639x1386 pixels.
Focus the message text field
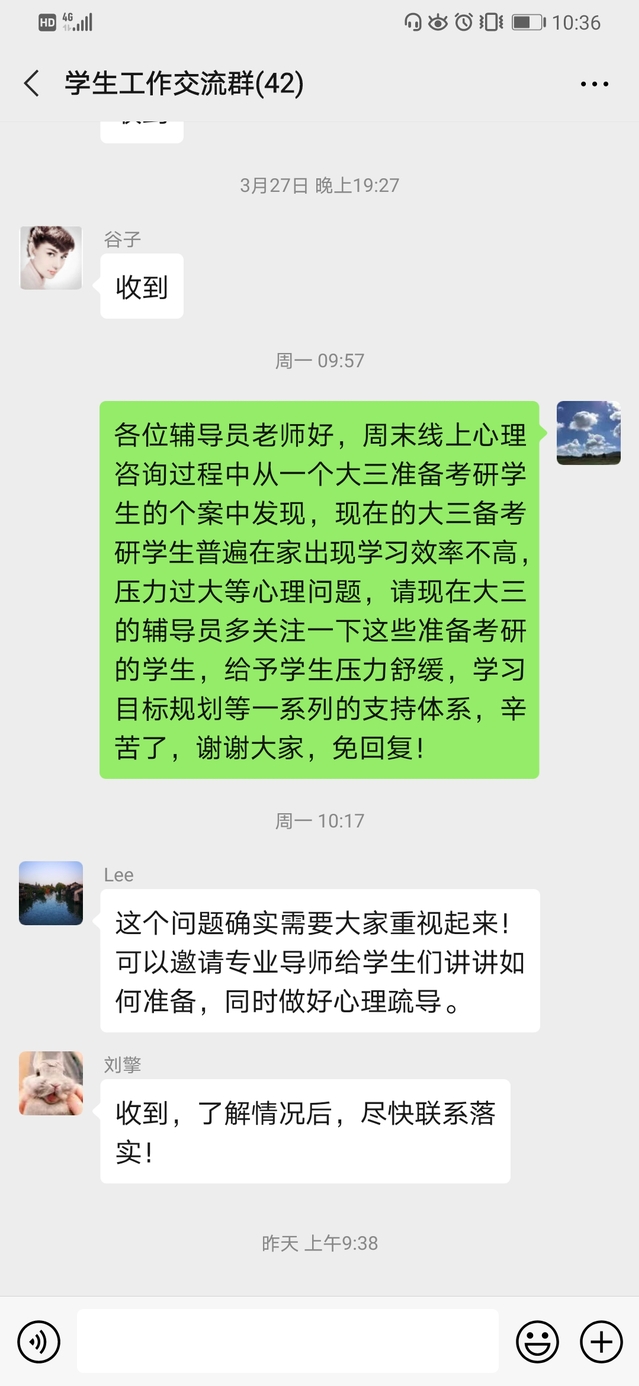[x=287, y=1341]
